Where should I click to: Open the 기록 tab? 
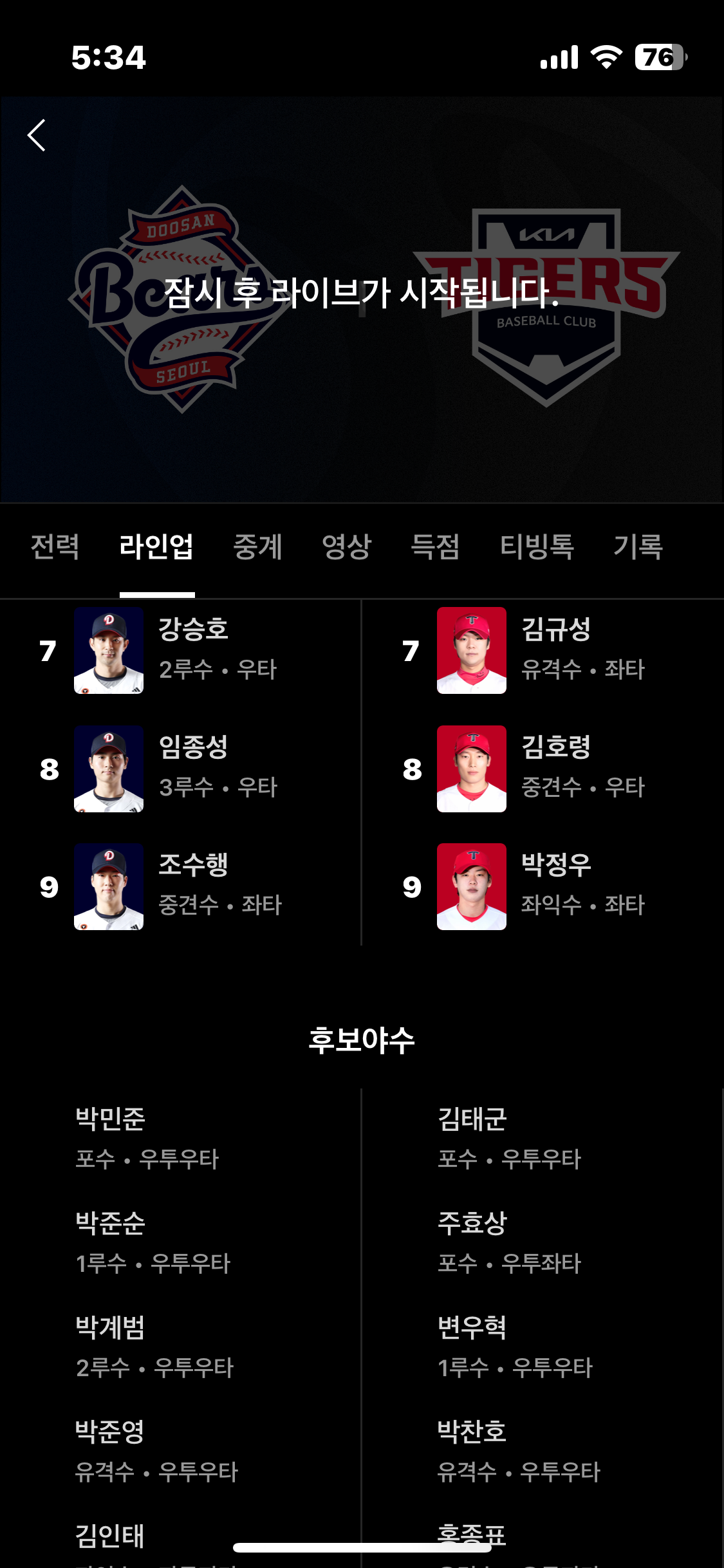tap(638, 547)
